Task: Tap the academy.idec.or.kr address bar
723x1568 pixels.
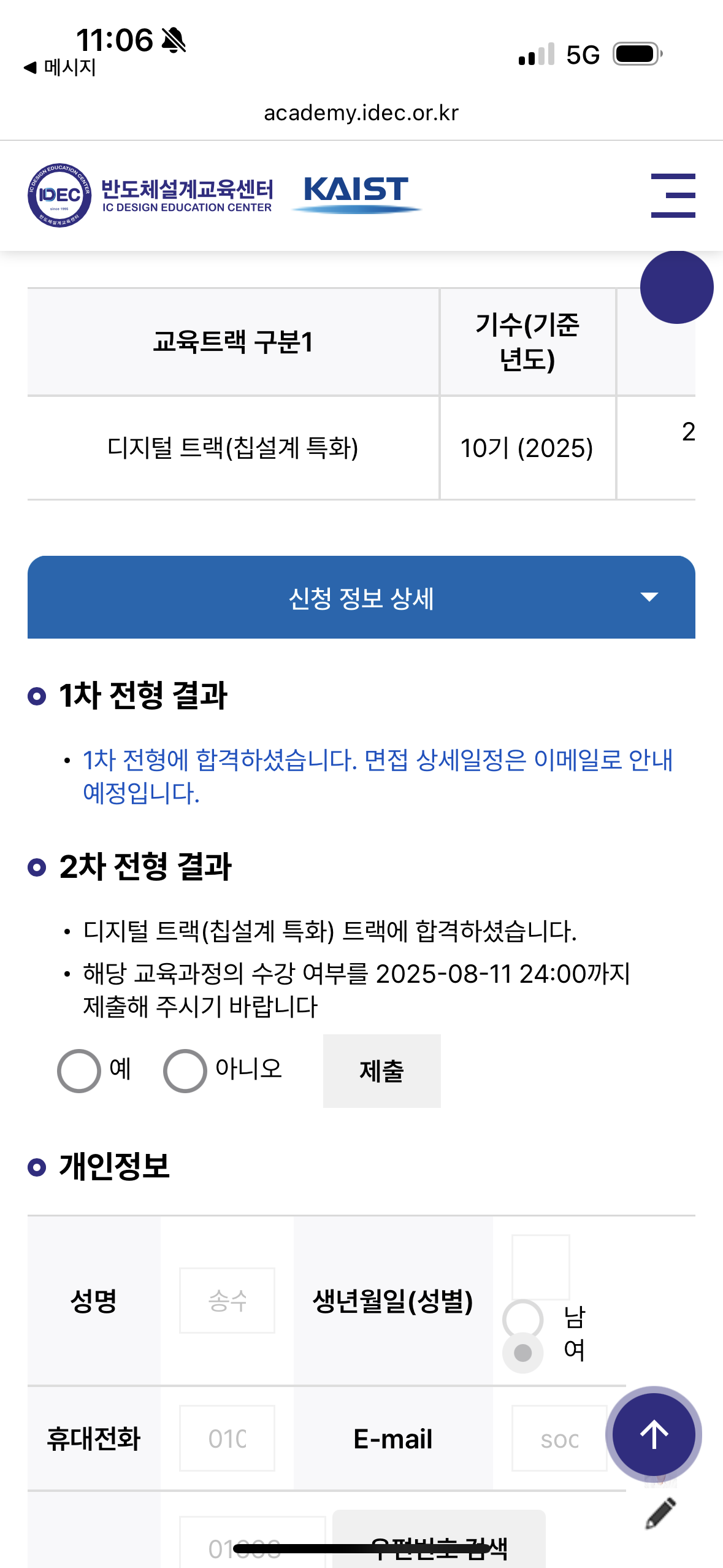Action: coord(361,113)
